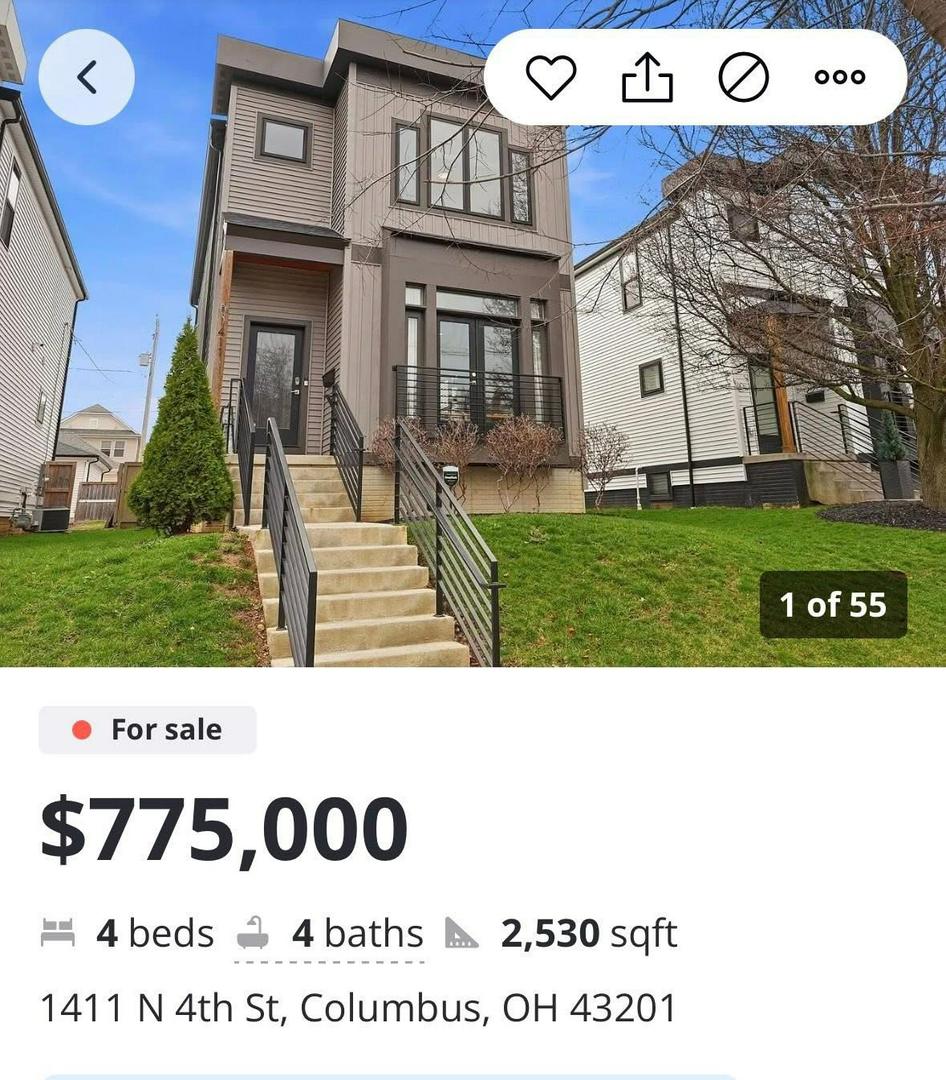Hide this home with the block icon
The width and height of the screenshot is (946, 1080).
(743, 77)
